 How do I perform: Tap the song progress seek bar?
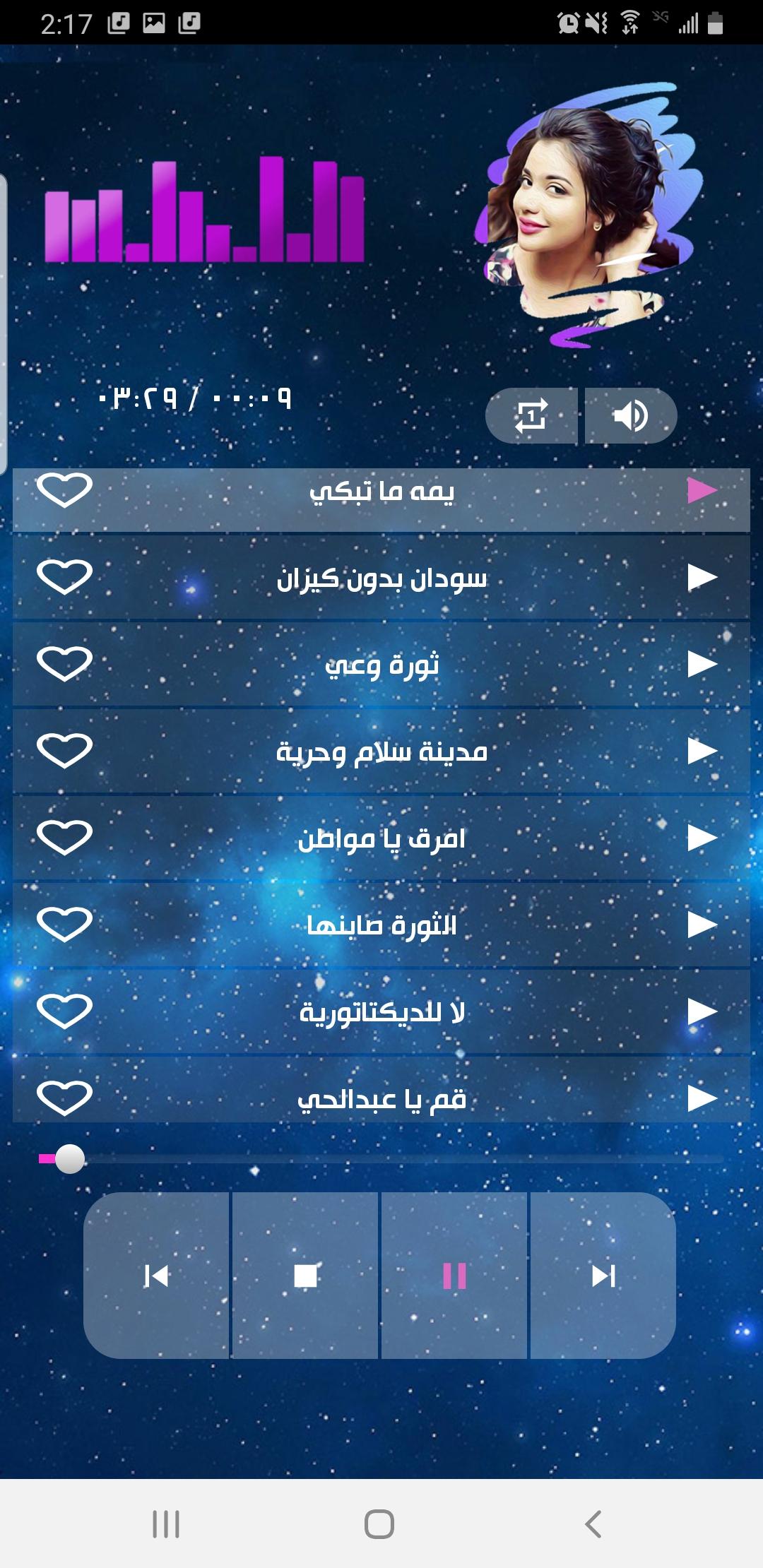pyautogui.click(x=381, y=1159)
